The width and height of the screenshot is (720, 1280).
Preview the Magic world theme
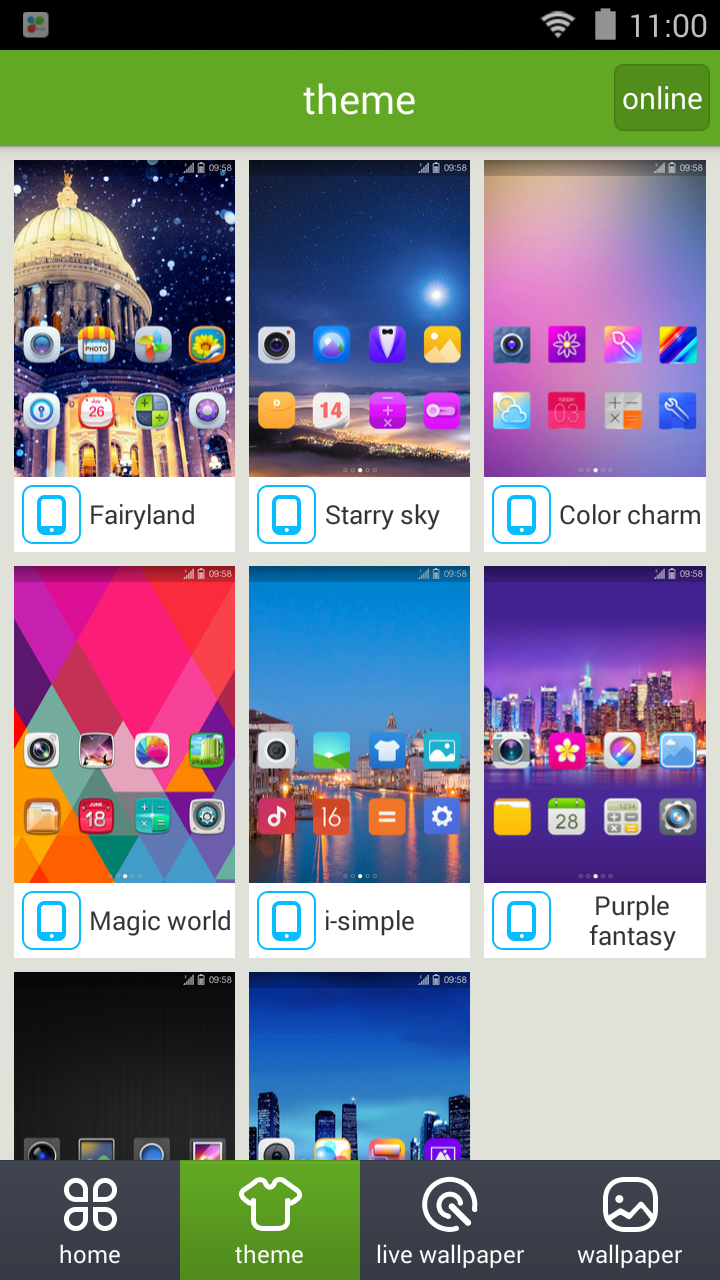pos(124,762)
